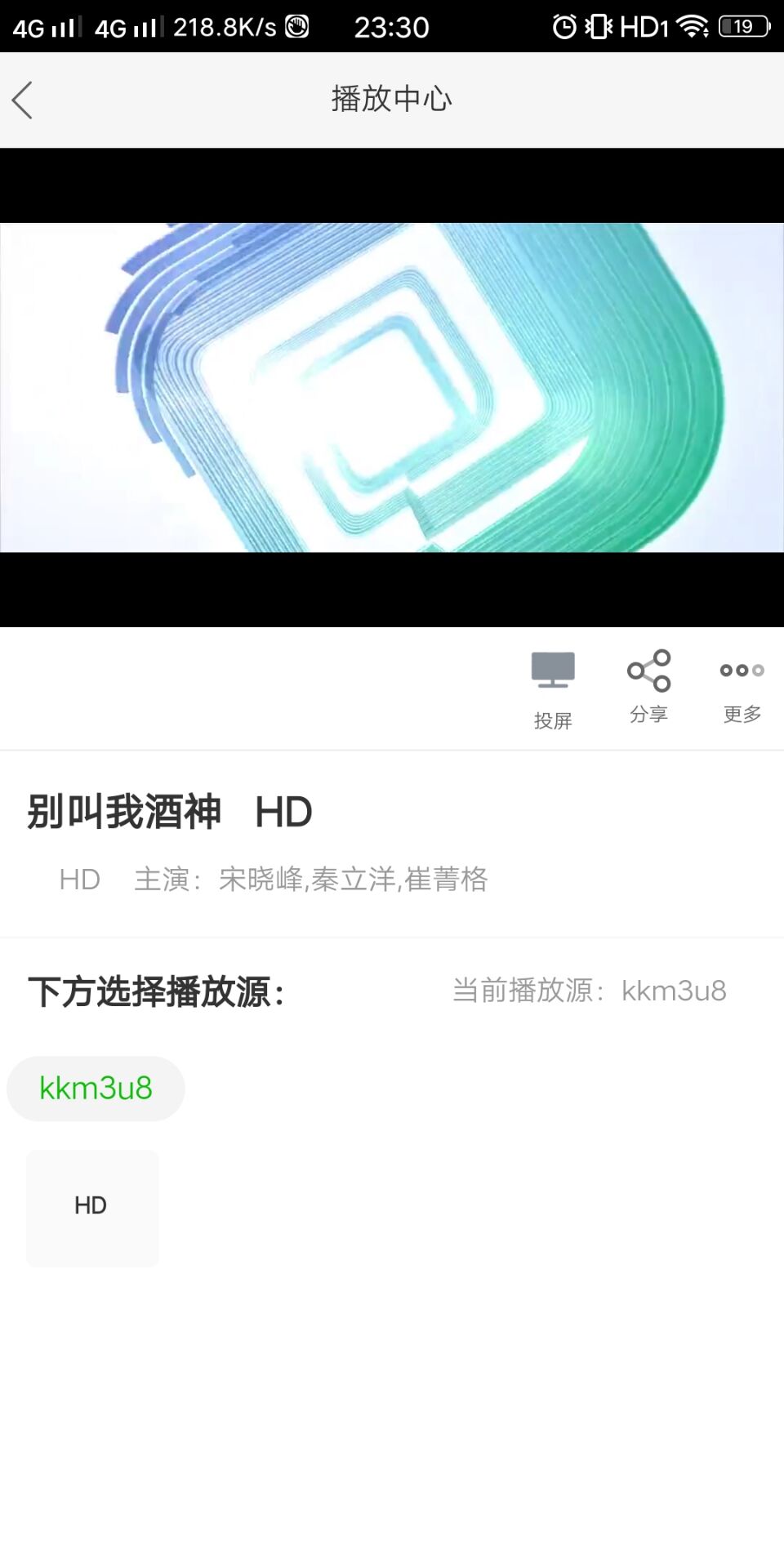Go back from 播放中心

23,100
